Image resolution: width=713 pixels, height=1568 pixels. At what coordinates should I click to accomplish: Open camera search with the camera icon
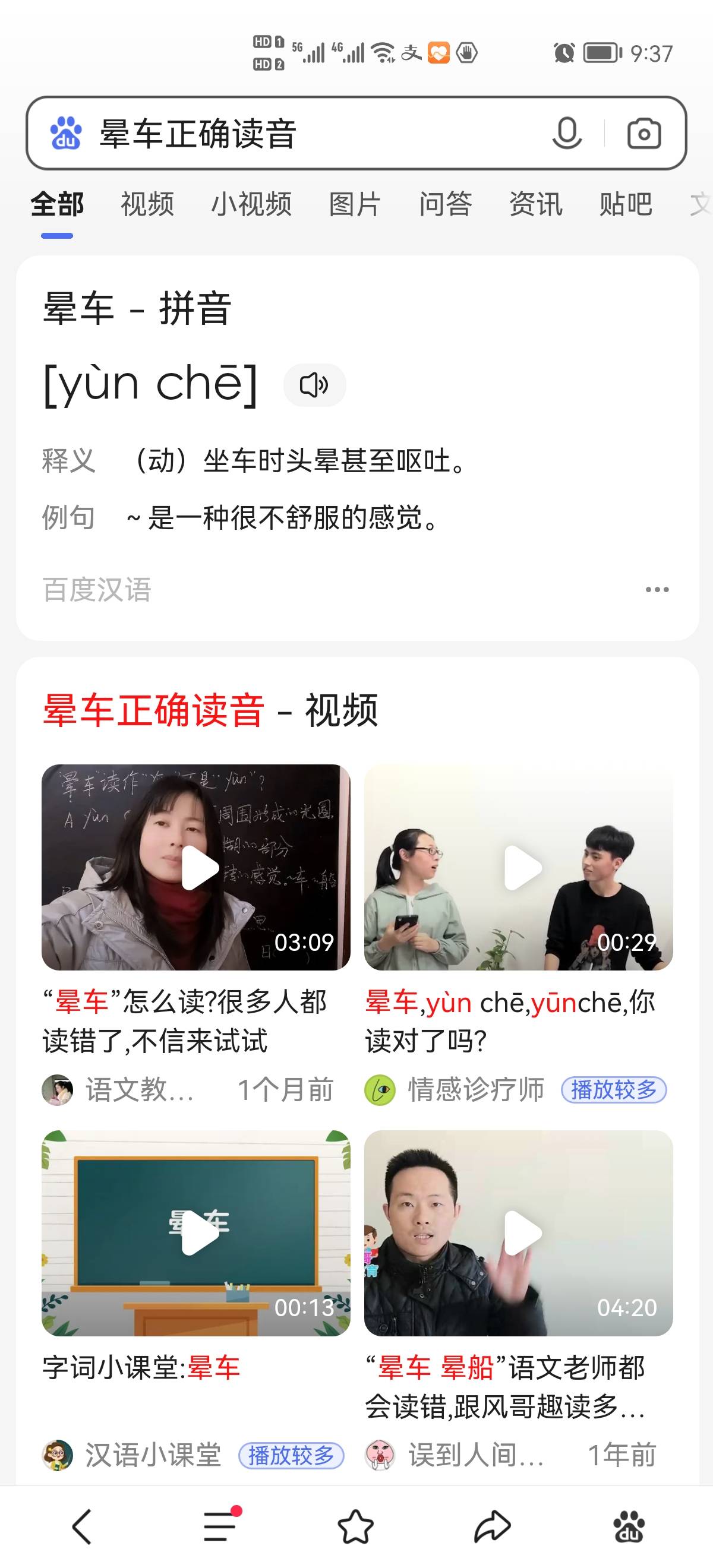644,132
